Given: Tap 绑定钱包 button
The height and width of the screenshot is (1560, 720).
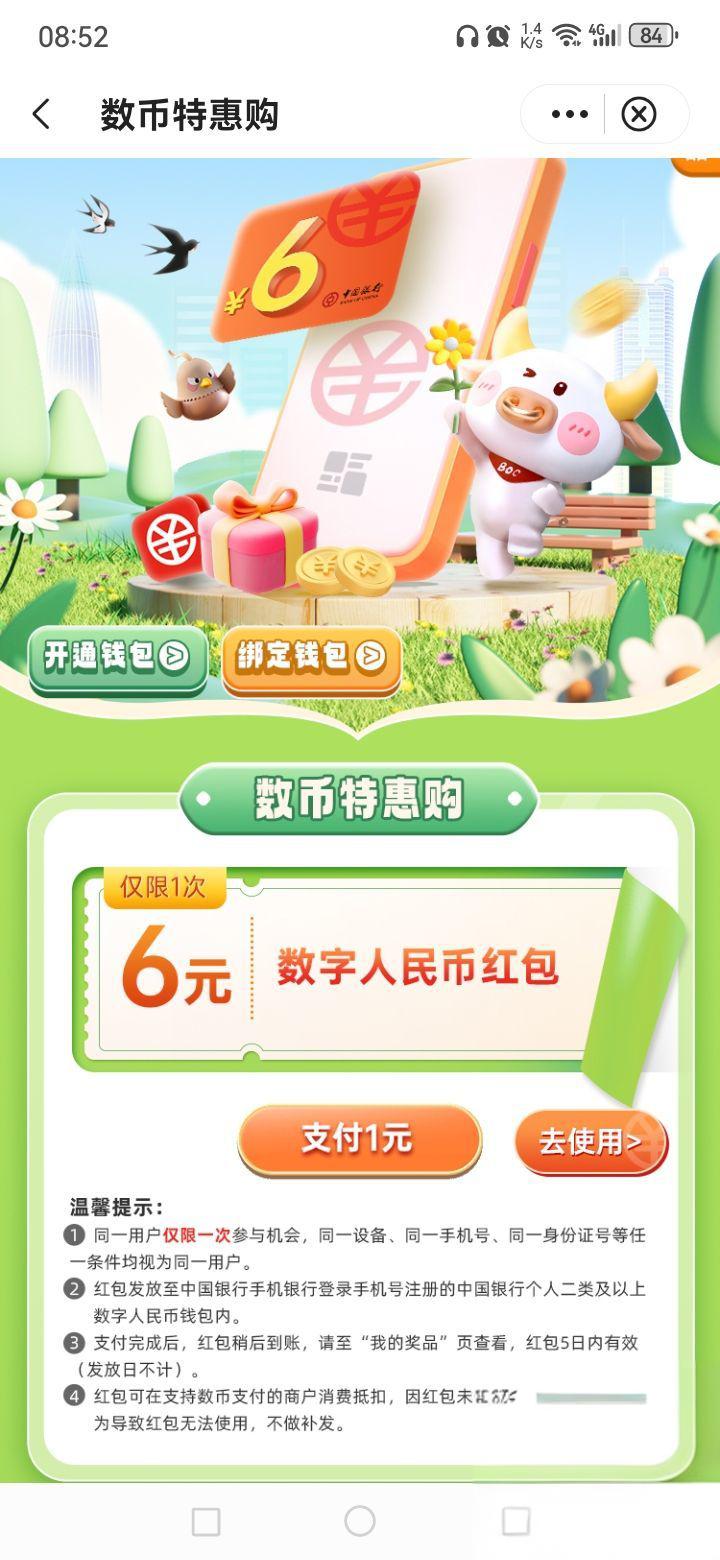Looking at the screenshot, I should [x=311, y=657].
